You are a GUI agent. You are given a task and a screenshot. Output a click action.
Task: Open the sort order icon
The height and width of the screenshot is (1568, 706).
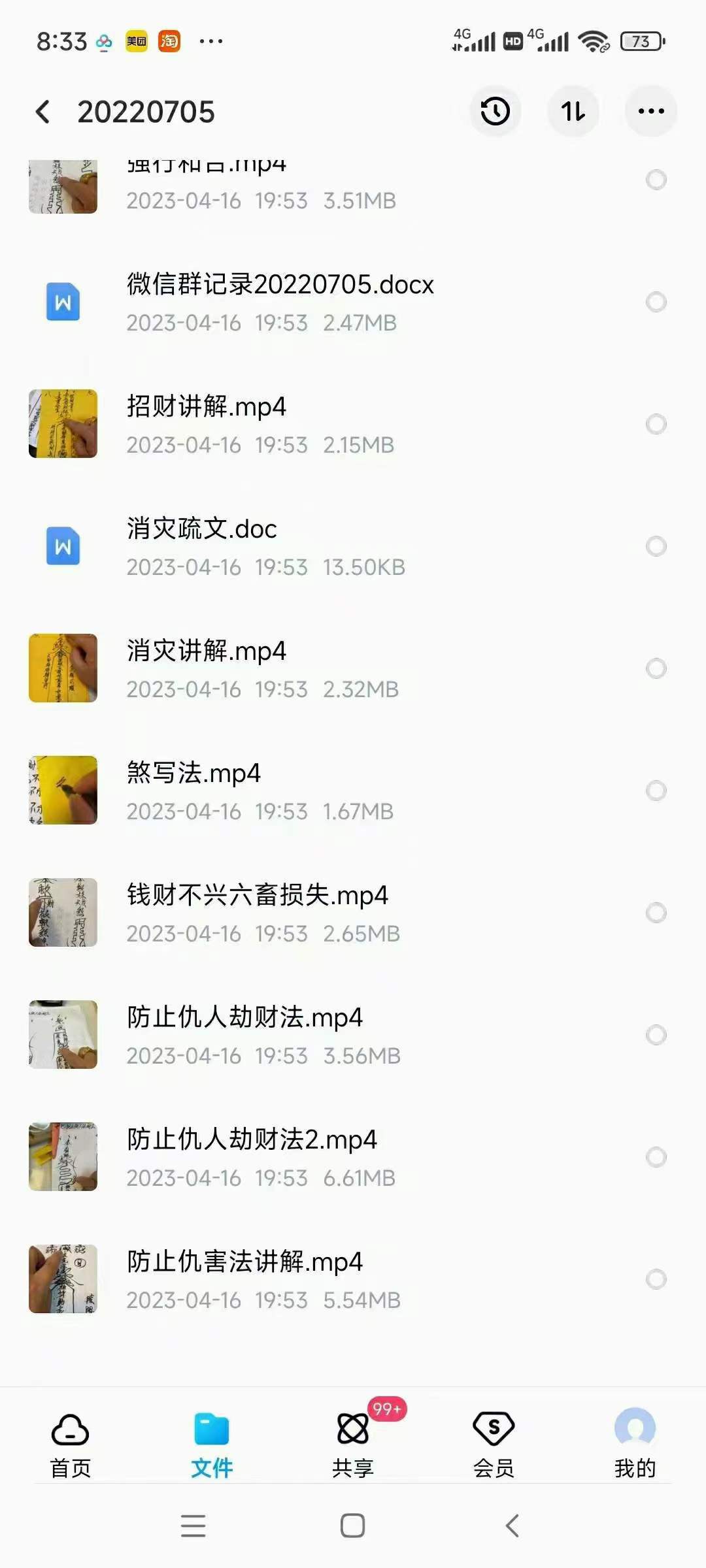coord(573,111)
